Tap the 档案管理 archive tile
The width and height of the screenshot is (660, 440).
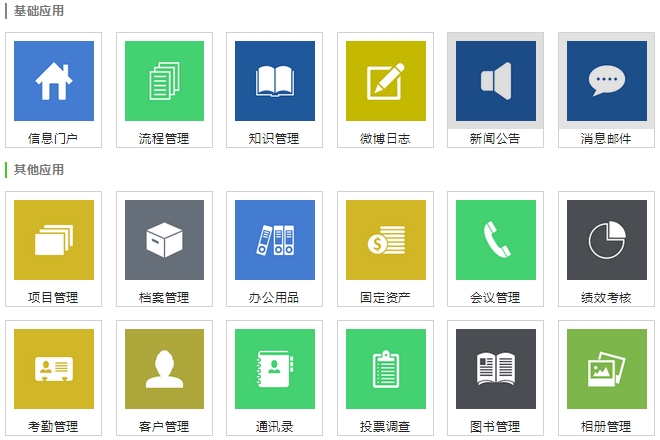tap(164, 240)
